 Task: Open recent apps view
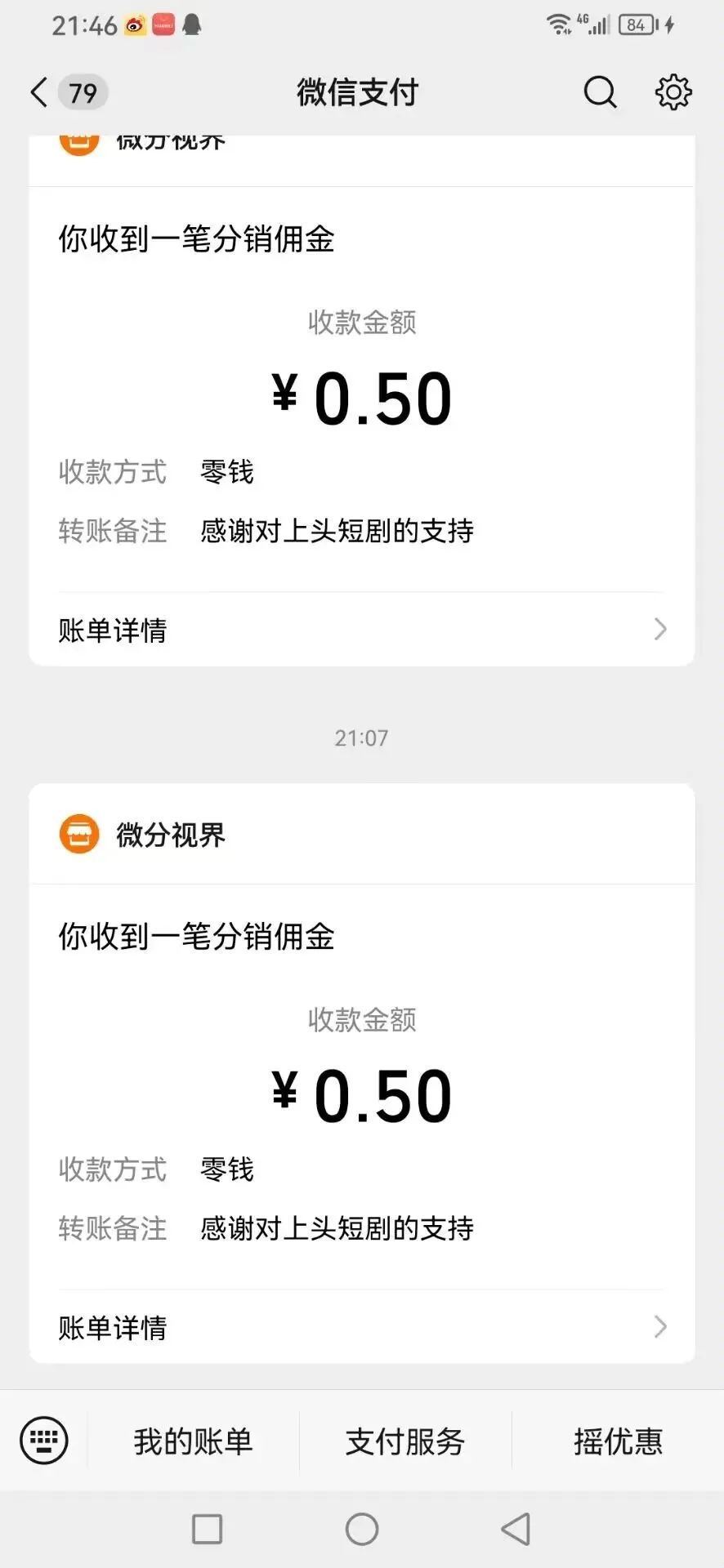[207, 1529]
